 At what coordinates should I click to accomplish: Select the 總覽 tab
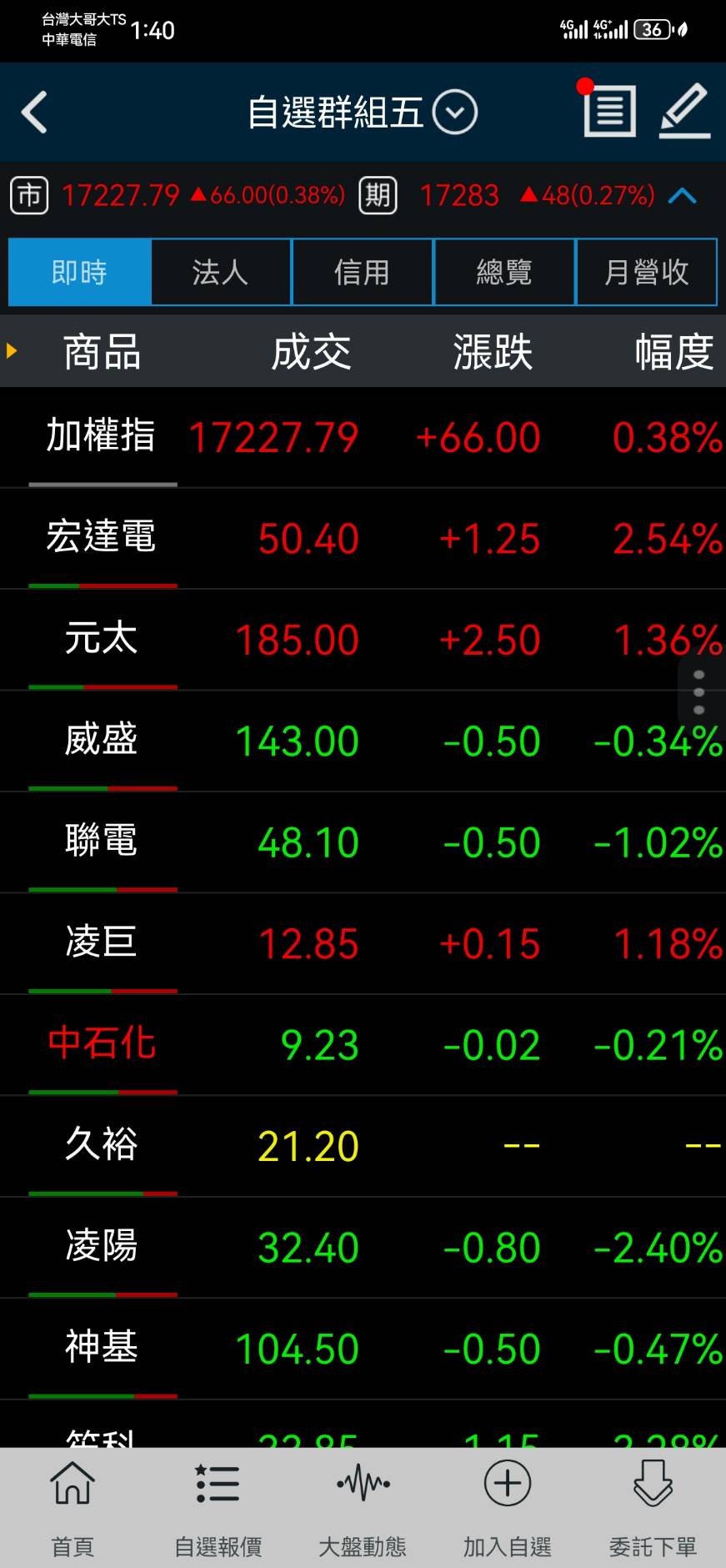click(x=504, y=272)
